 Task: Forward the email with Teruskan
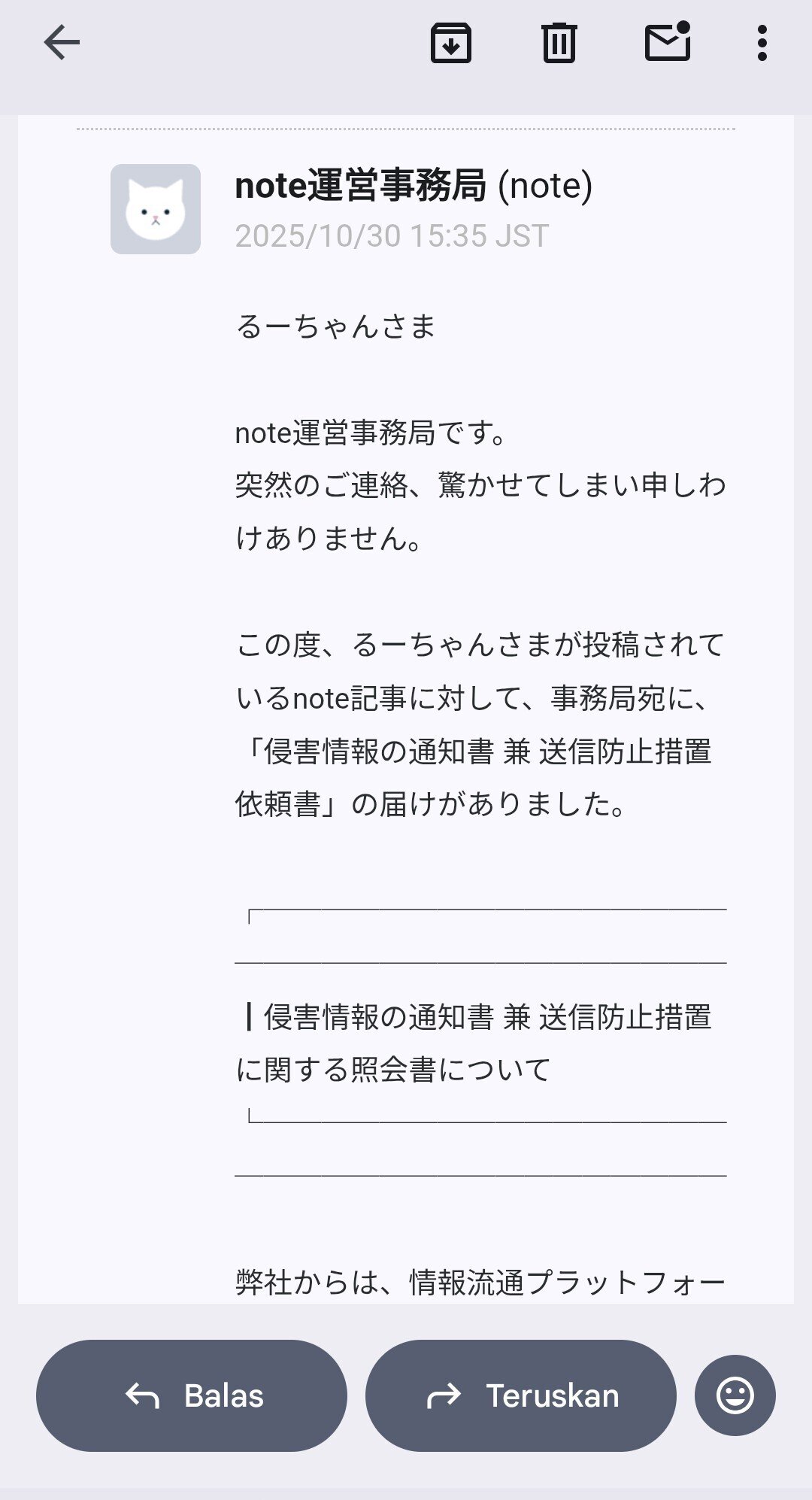[x=523, y=1395]
